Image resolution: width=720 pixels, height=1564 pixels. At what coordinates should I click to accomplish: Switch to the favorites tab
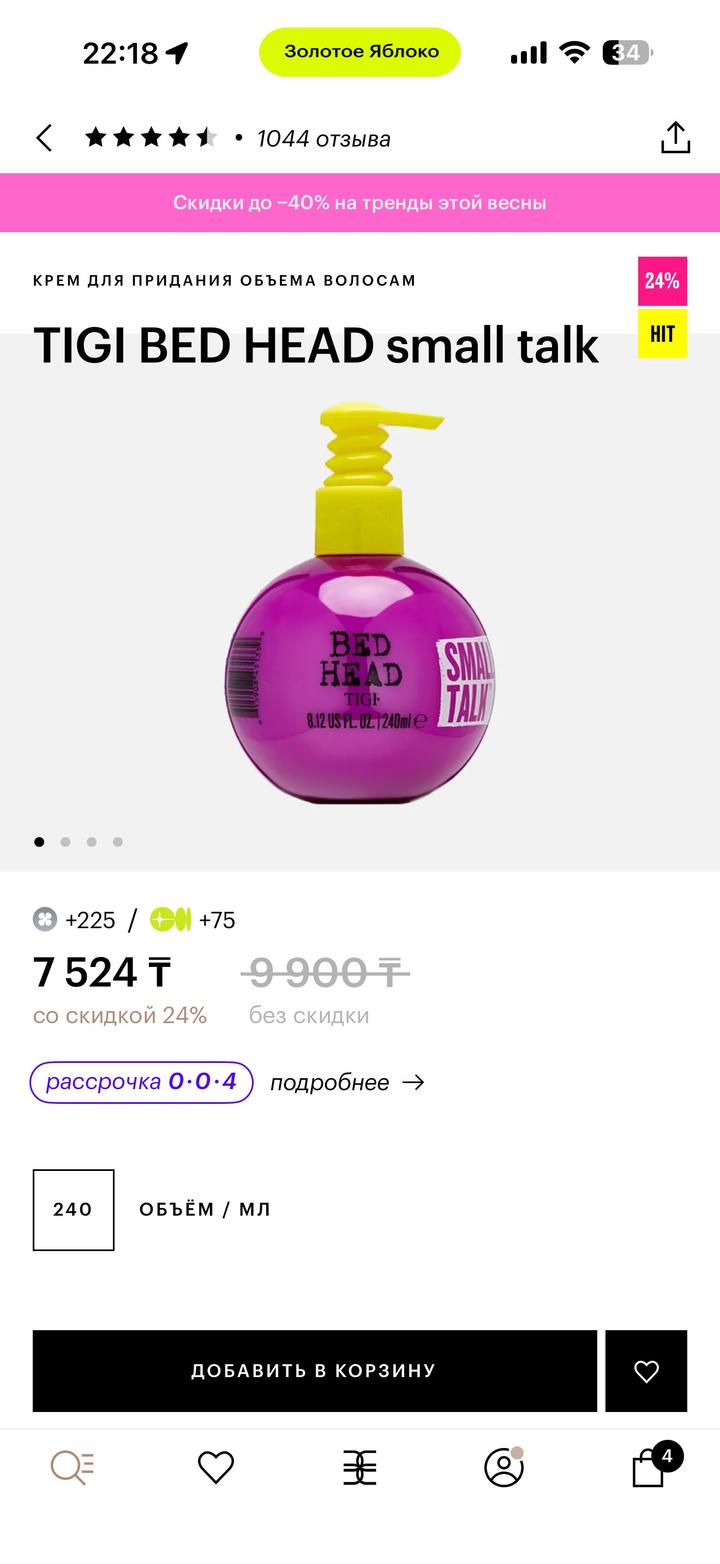tap(216, 1467)
